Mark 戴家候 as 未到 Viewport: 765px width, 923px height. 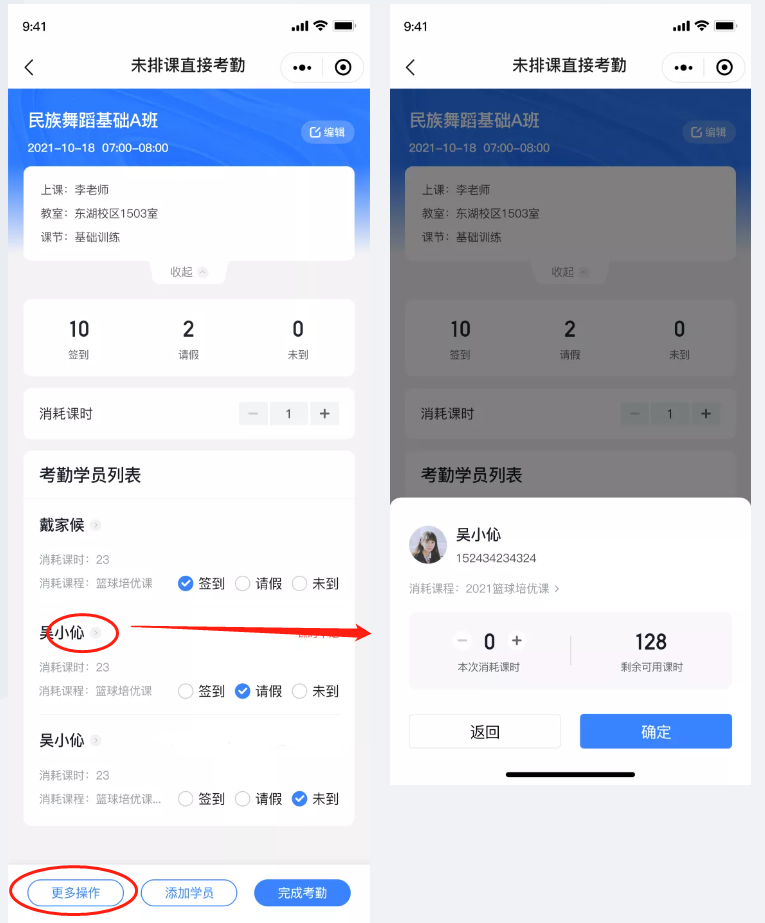[299, 584]
